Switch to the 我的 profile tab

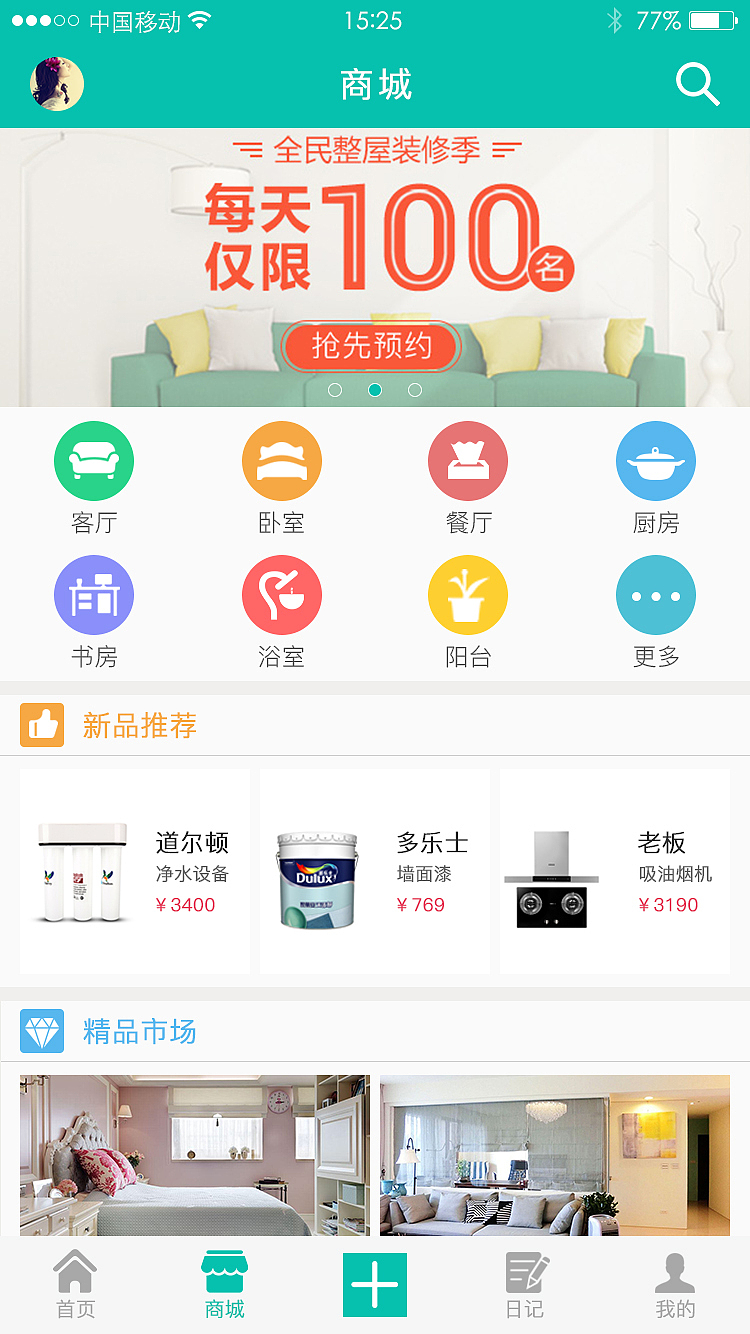675,1283
